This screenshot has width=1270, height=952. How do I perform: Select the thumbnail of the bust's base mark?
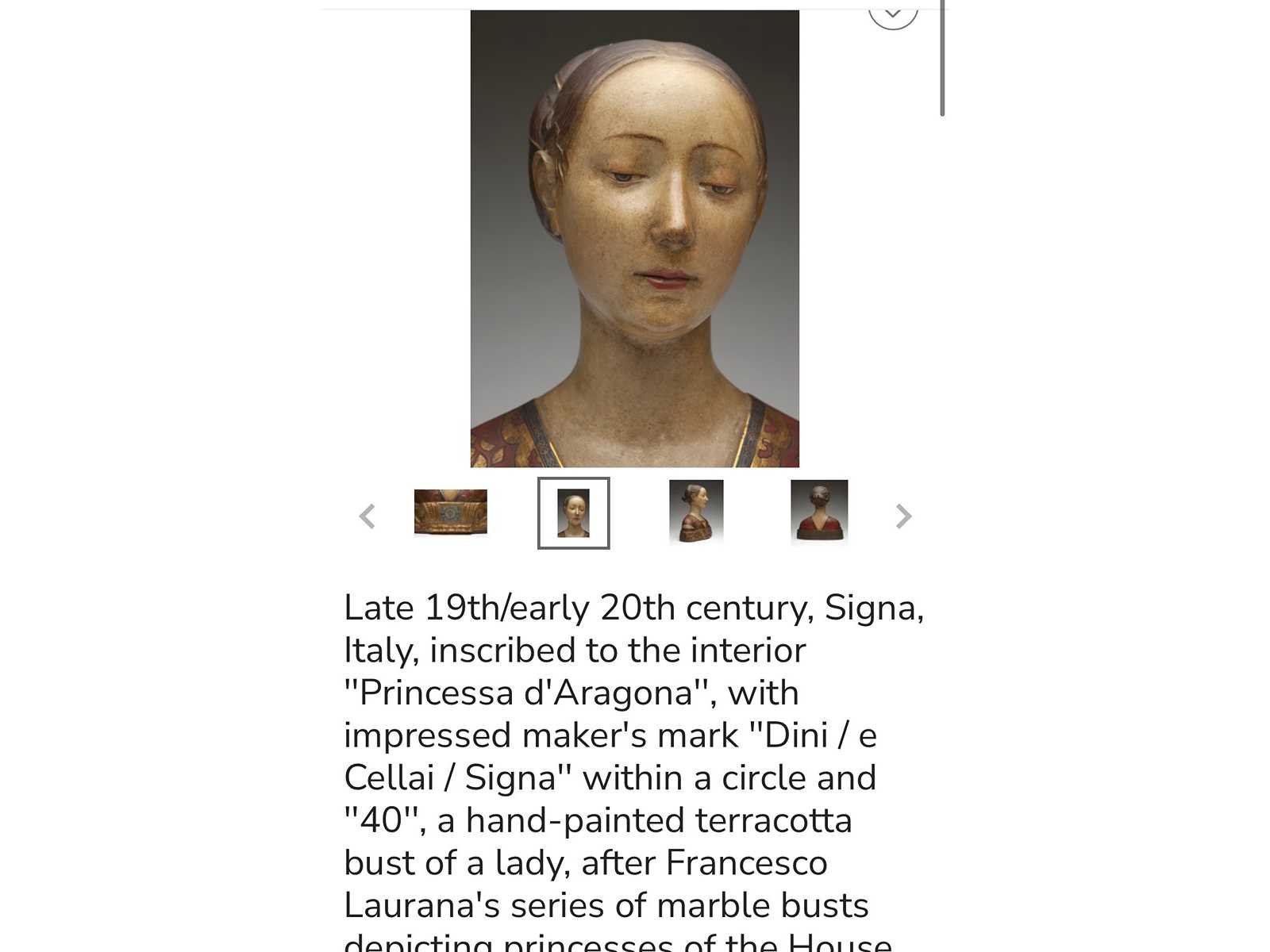(450, 512)
